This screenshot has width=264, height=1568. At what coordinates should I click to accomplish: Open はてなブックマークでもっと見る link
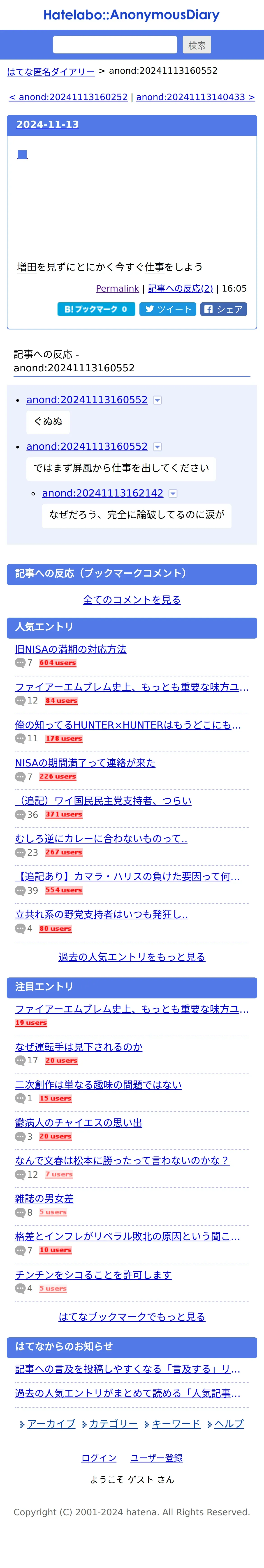(132, 1317)
